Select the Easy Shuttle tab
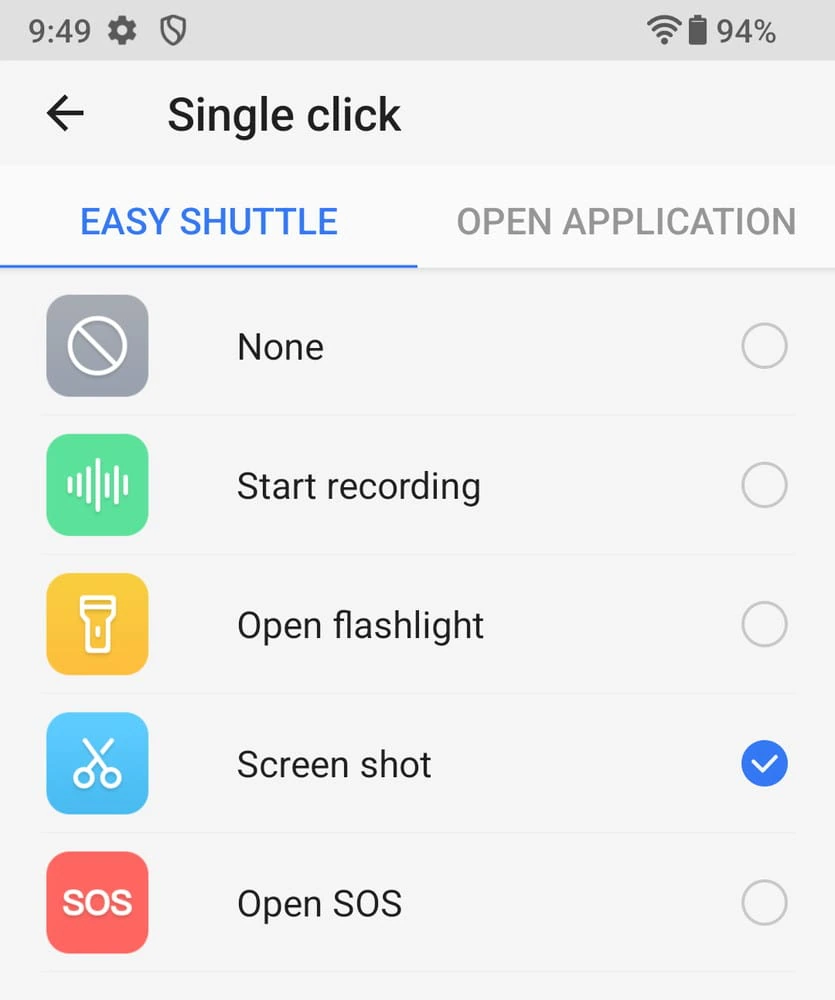This screenshot has height=1000, width=835. click(x=209, y=221)
